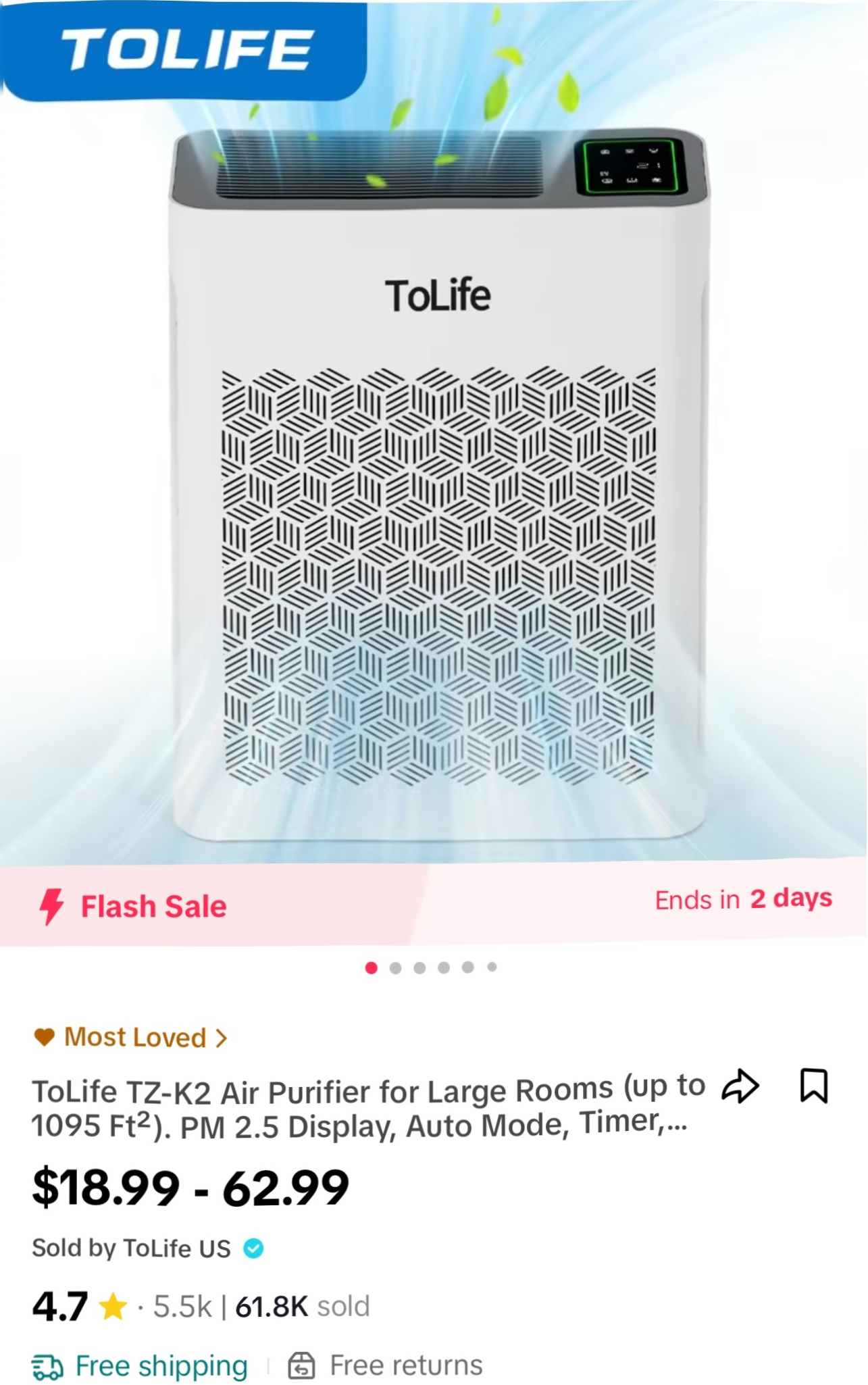The height and width of the screenshot is (1385, 868).
Task: Bookmark the ToLife TZ-K2 air purifier
Action: [x=813, y=1085]
